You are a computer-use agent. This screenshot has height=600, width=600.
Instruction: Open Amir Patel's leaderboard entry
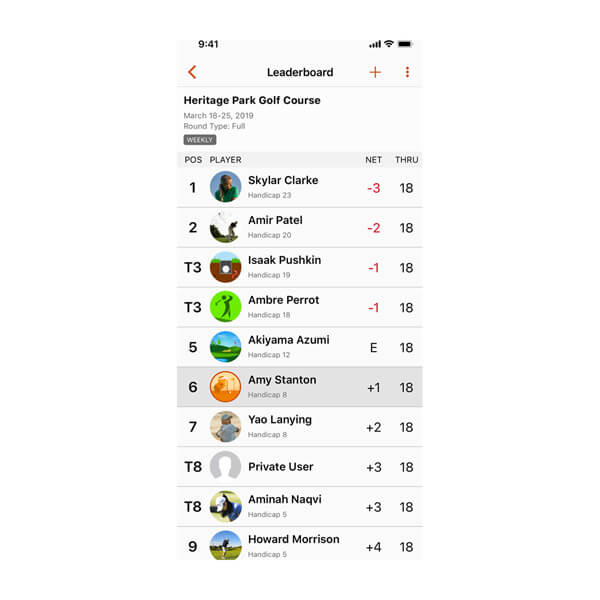click(299, 227)
